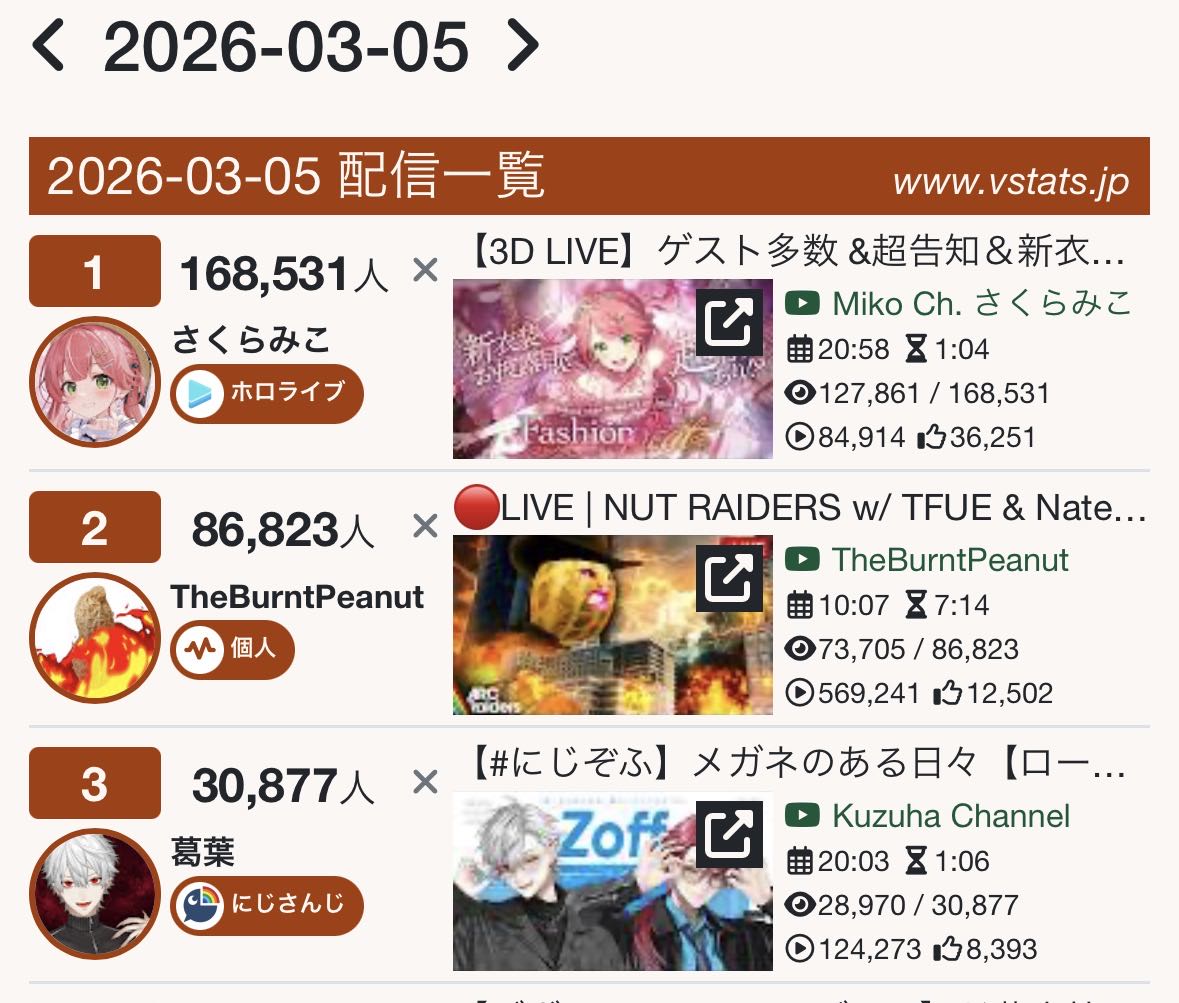Go to the next date

[522, 47]
